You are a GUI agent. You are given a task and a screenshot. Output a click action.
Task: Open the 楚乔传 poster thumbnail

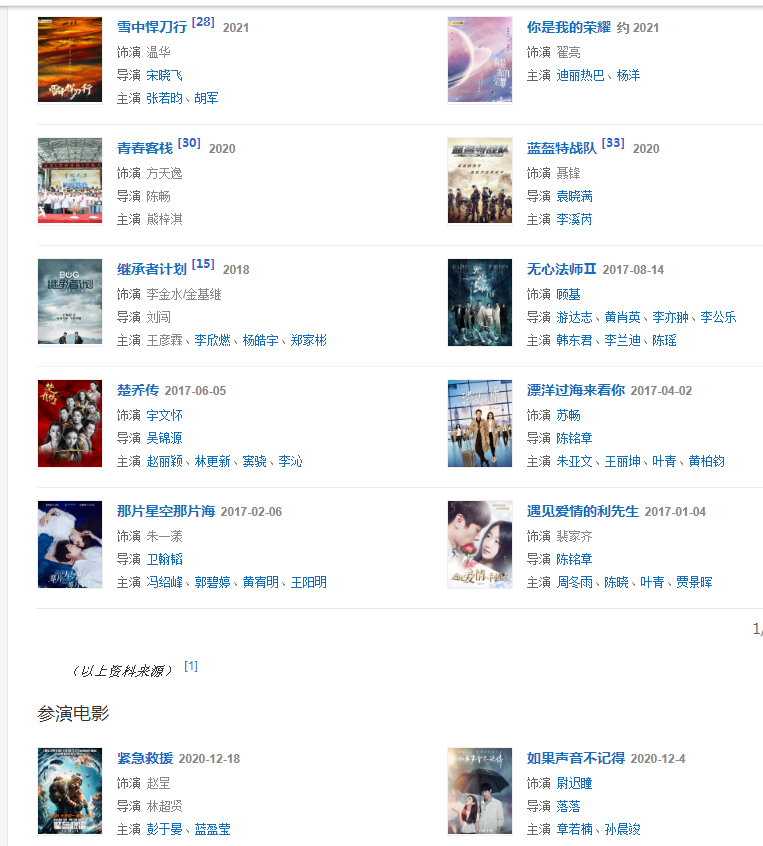[x=70, y=423]
